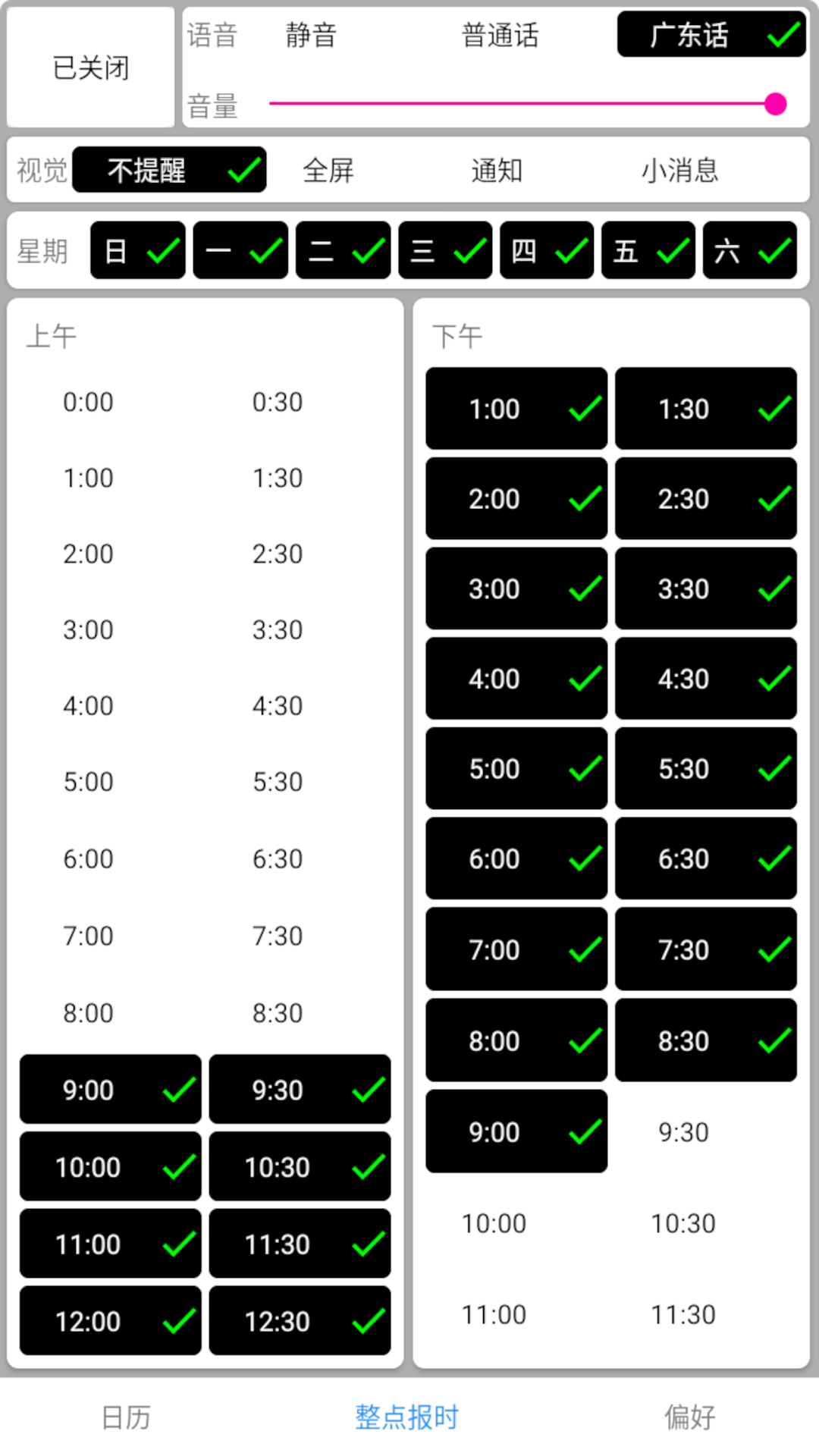Screen dimensions: 819x1456
Task: Tap the 已关闭 status button
Action: pyautogui.click(x=91, y=67)
